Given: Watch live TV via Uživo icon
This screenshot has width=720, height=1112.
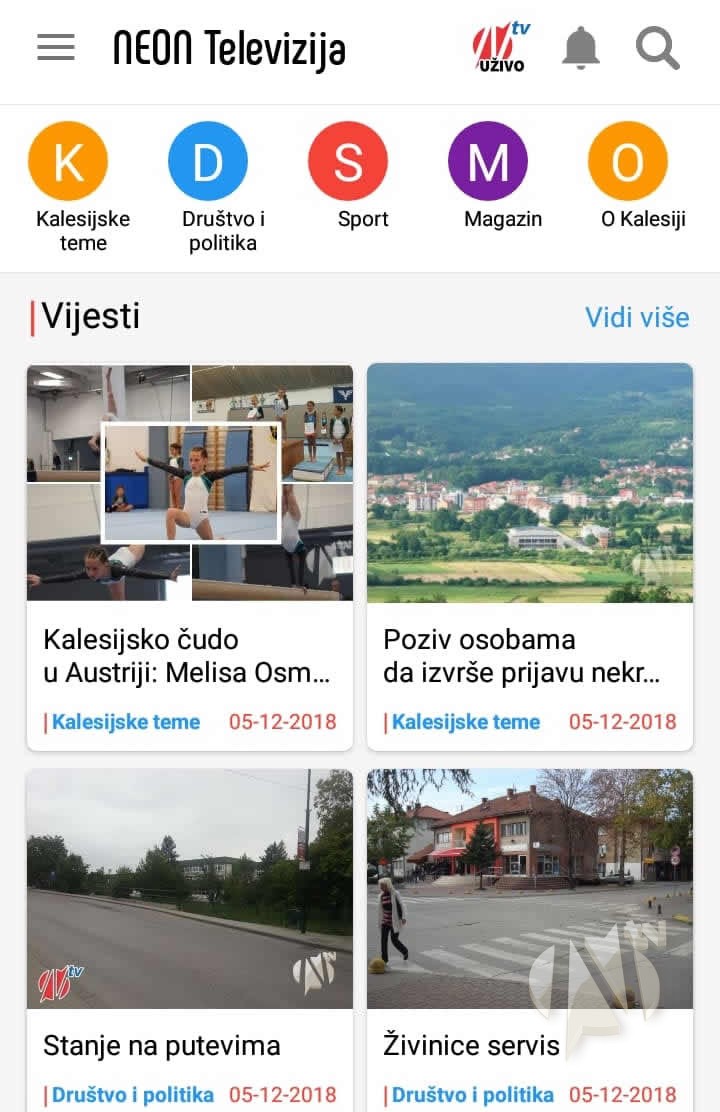Looking at the screenshot, I should [x=500, y=47].
